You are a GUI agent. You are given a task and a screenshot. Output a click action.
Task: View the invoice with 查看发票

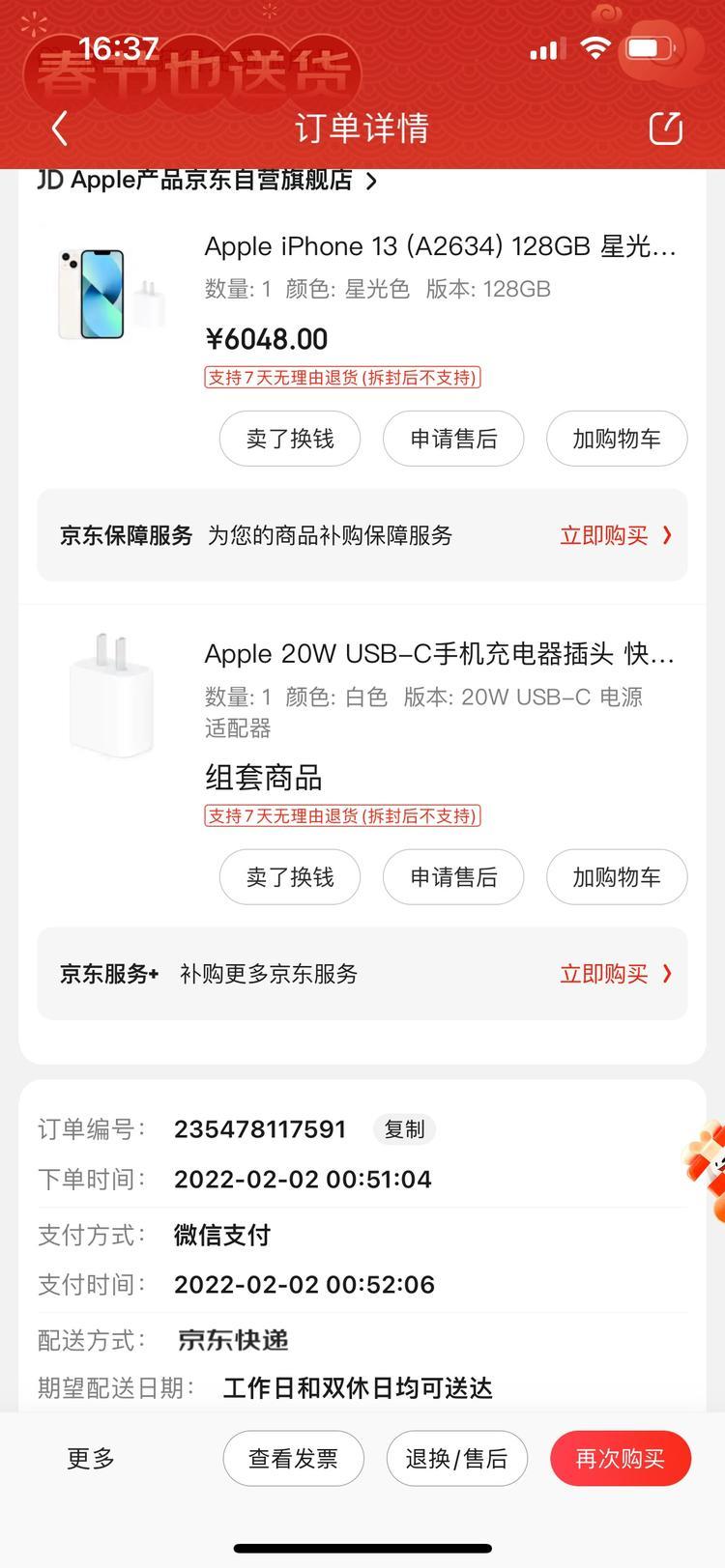click(x=293, y=1459)
